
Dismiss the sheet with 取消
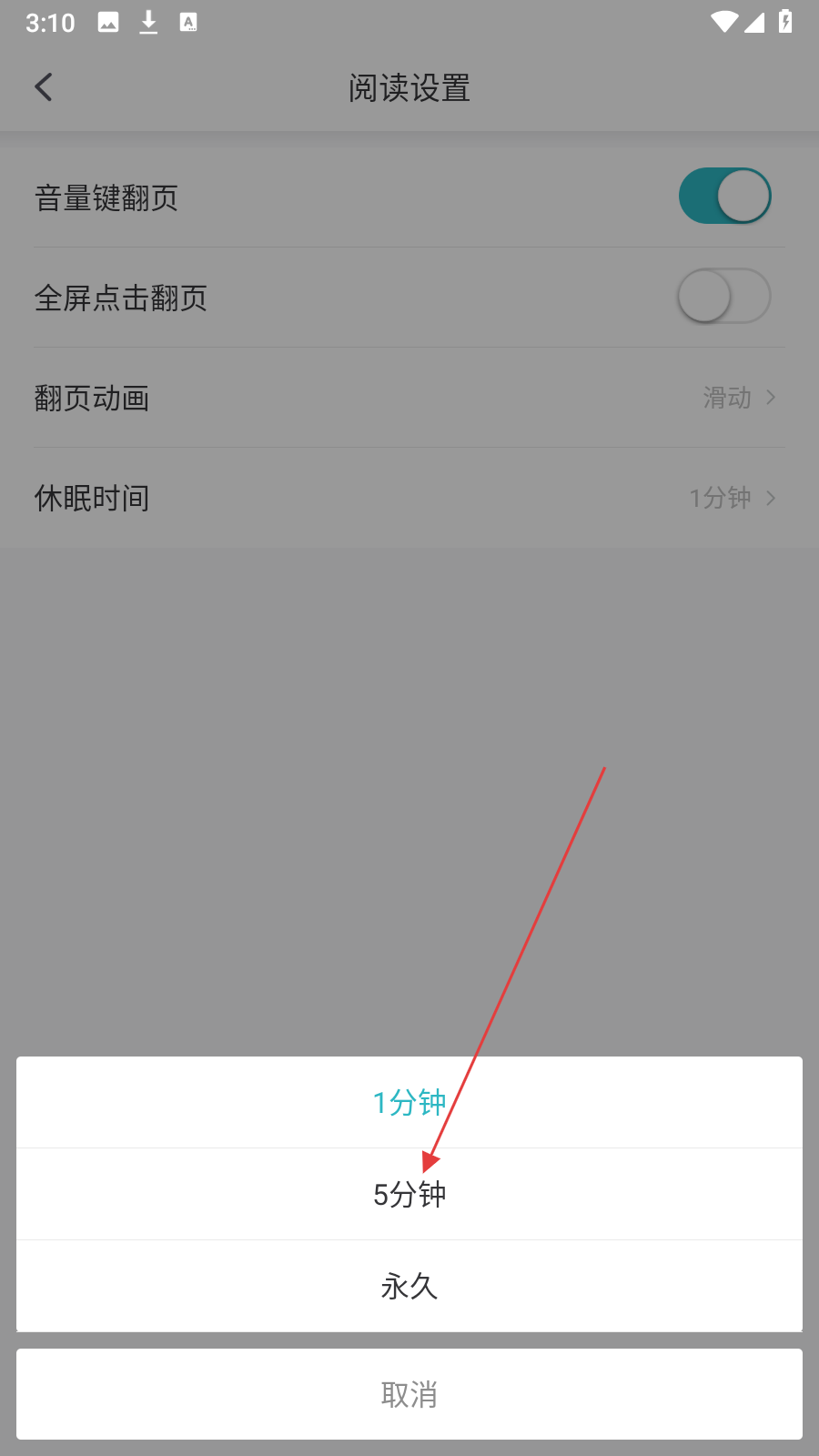click(x=409, y=1394)
